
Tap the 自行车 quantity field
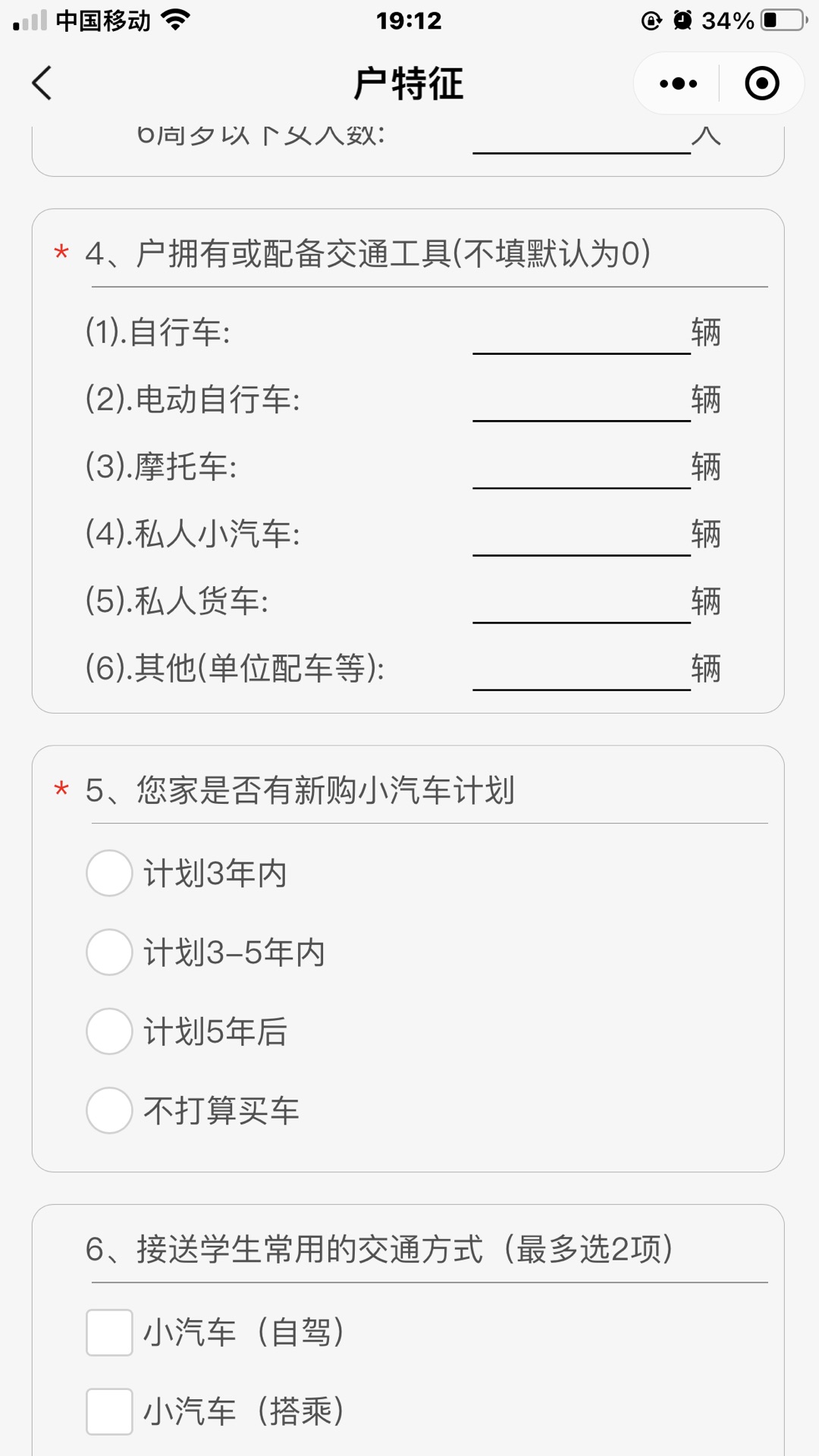[581, 334]
